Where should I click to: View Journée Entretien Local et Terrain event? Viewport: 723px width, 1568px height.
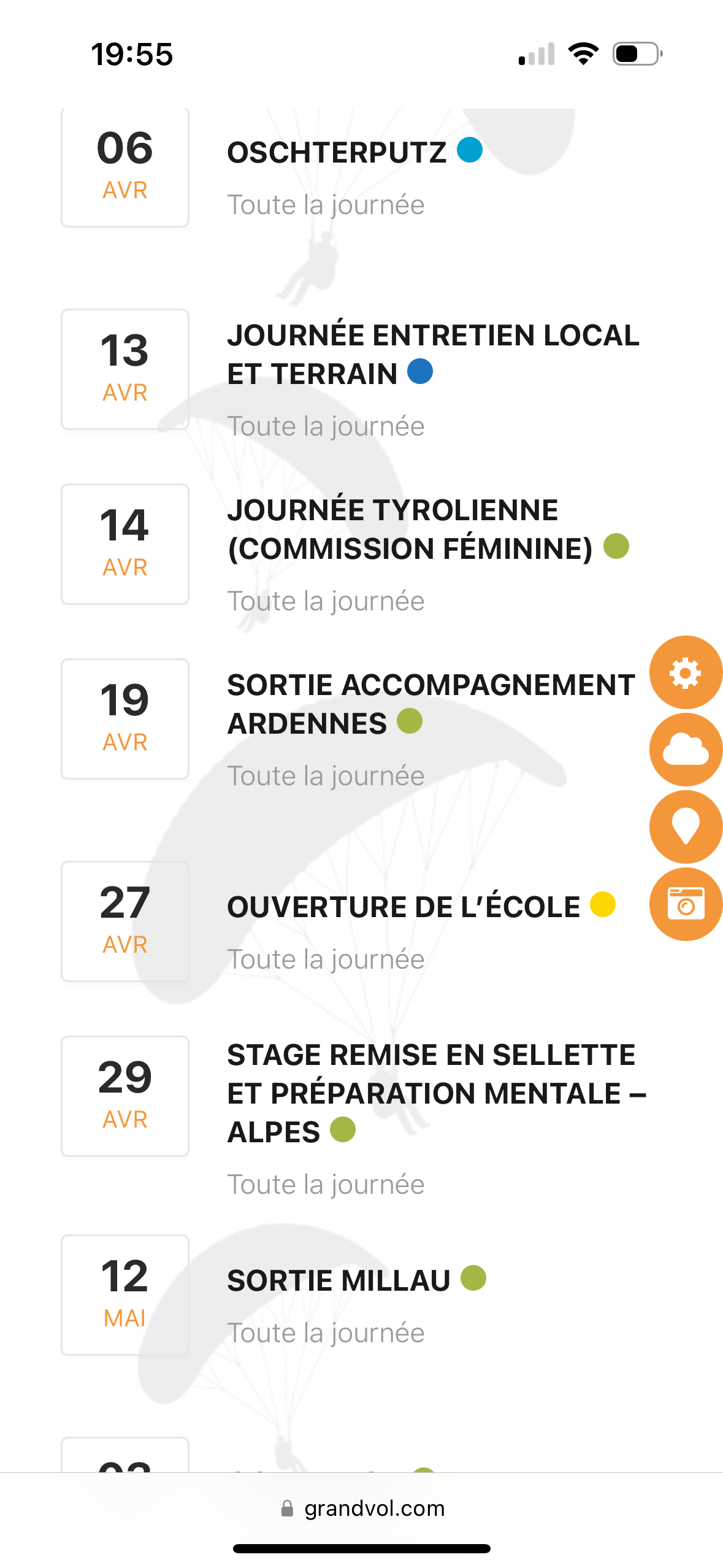pos(432,355)
